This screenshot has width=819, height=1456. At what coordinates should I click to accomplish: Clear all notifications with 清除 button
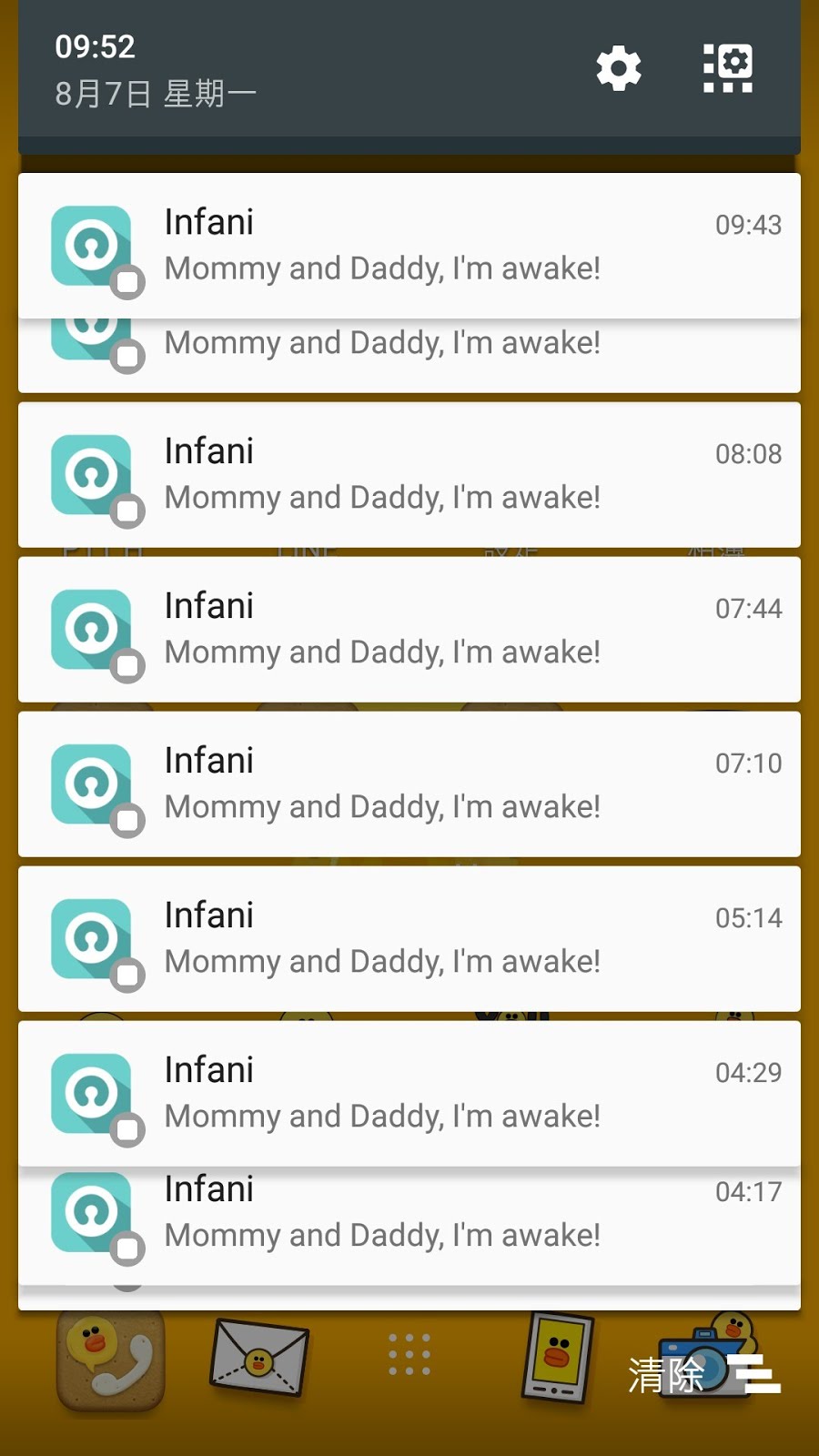(703, 1374)
